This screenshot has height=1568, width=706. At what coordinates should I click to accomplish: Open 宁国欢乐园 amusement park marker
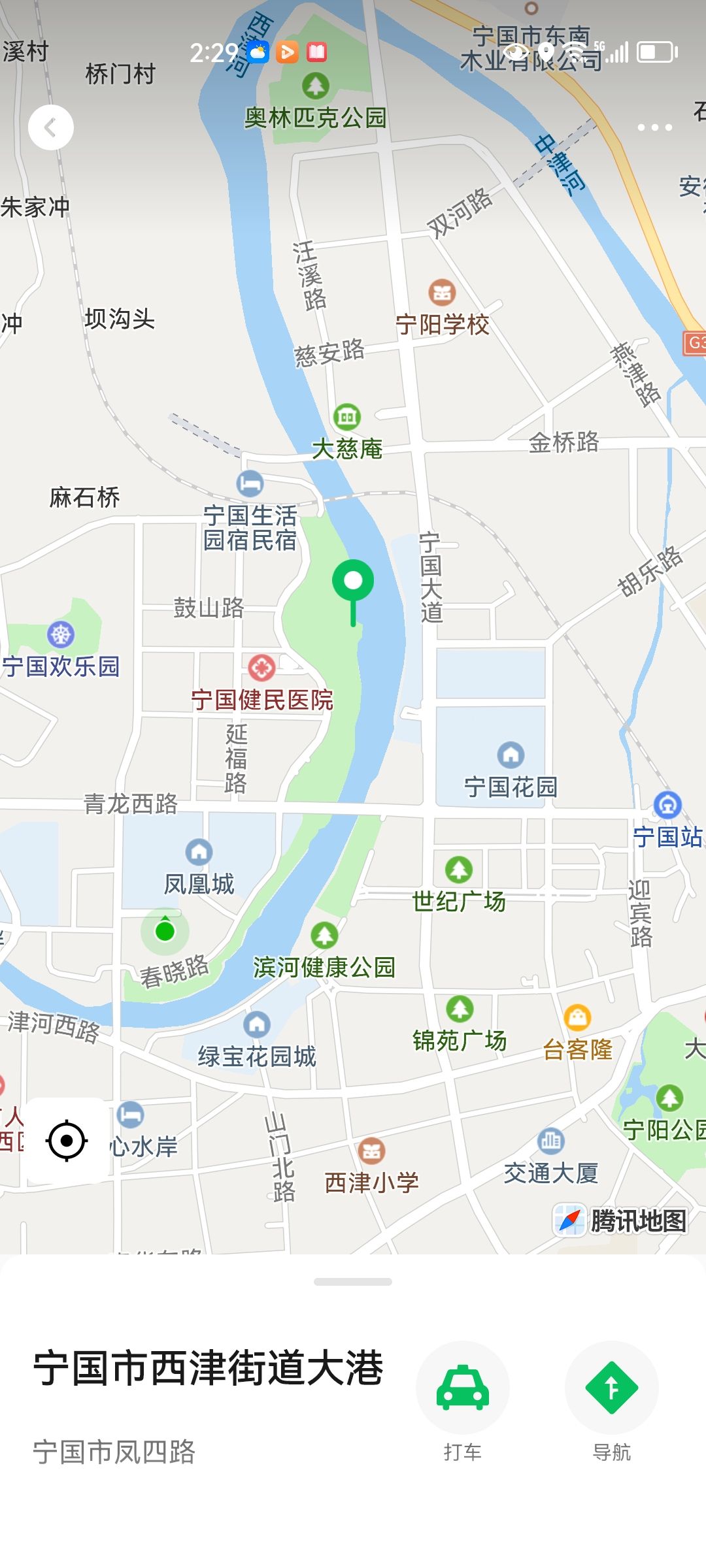[61, 634]
